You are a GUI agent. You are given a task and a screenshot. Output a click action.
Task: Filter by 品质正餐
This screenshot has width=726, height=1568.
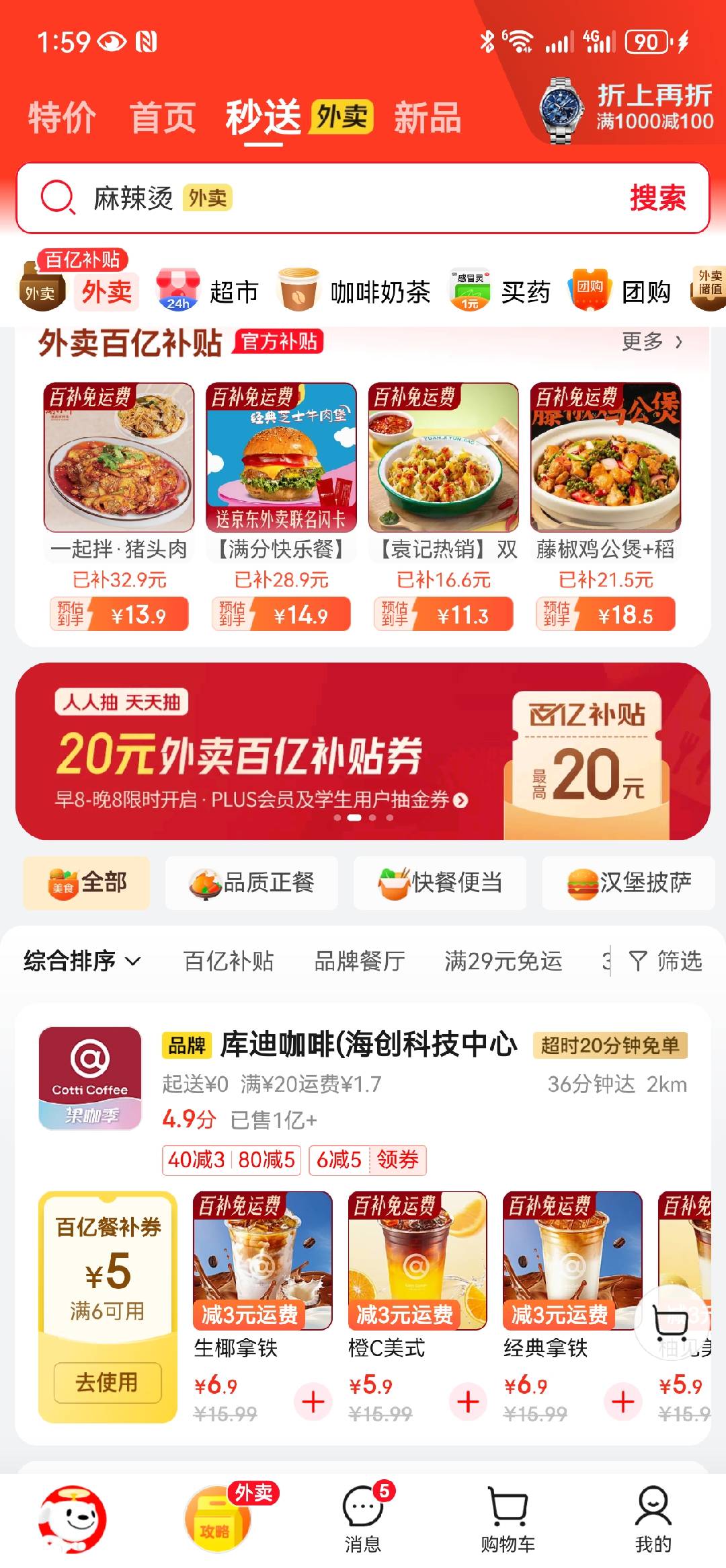coord(251,883)
